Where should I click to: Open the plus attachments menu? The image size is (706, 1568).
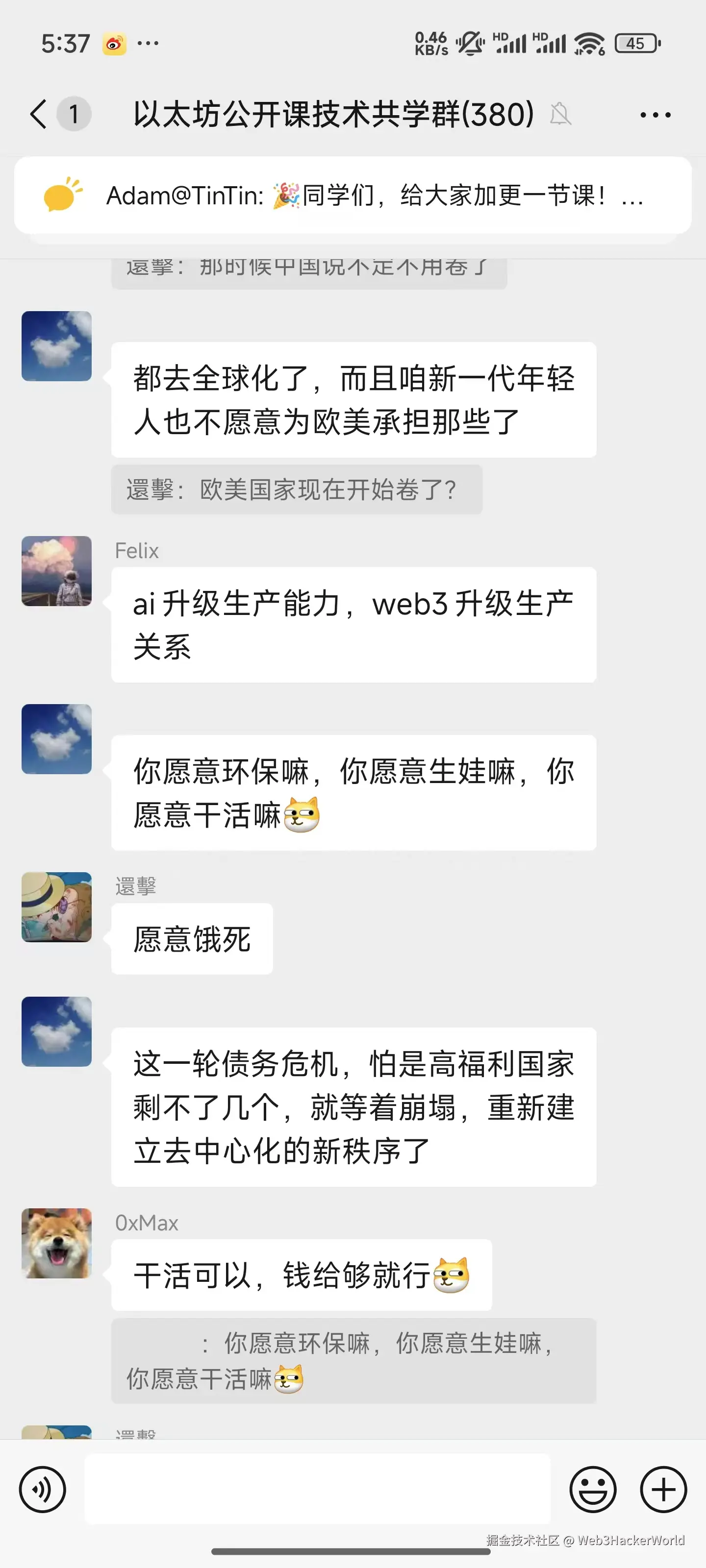click(x=663, y=1489)
